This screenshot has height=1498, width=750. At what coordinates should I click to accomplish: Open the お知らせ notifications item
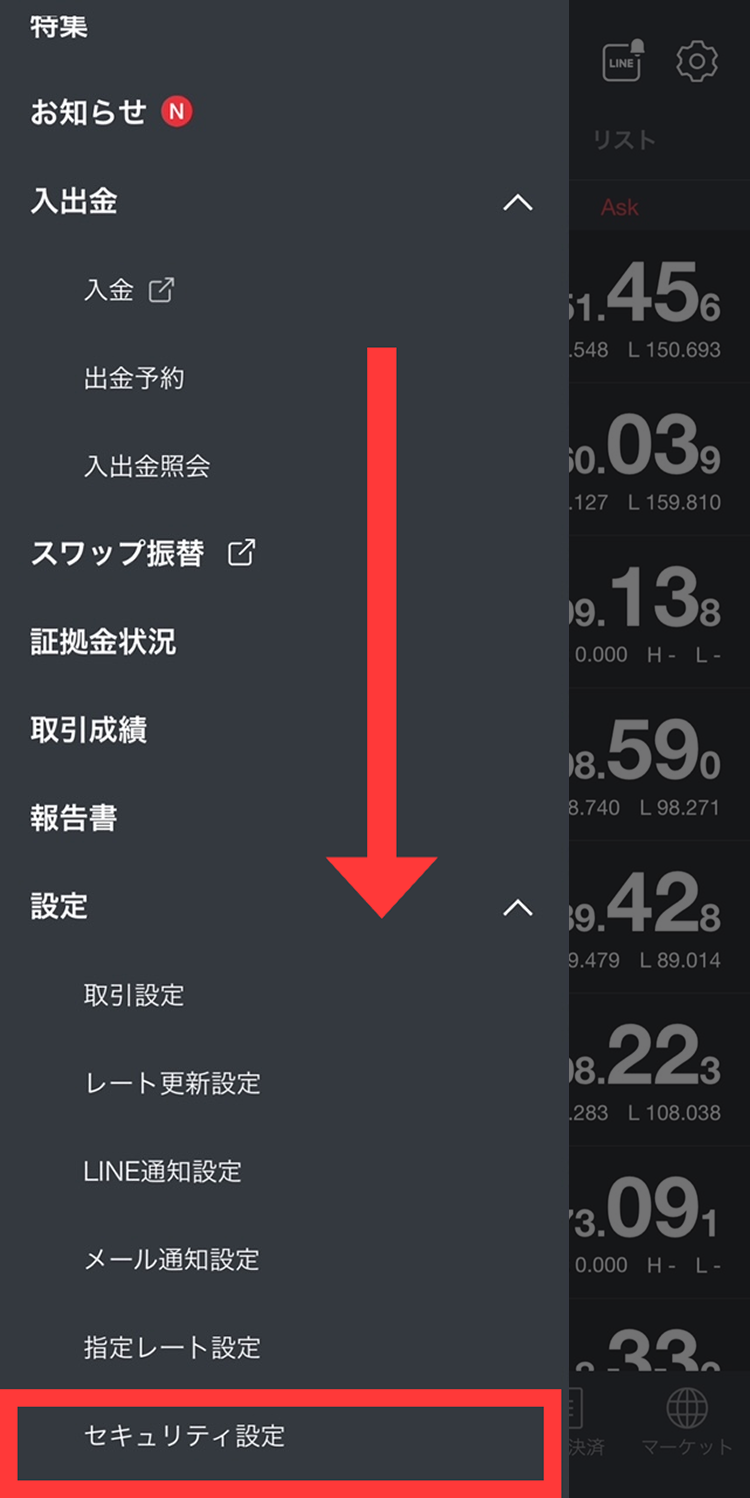click(89, 113)
